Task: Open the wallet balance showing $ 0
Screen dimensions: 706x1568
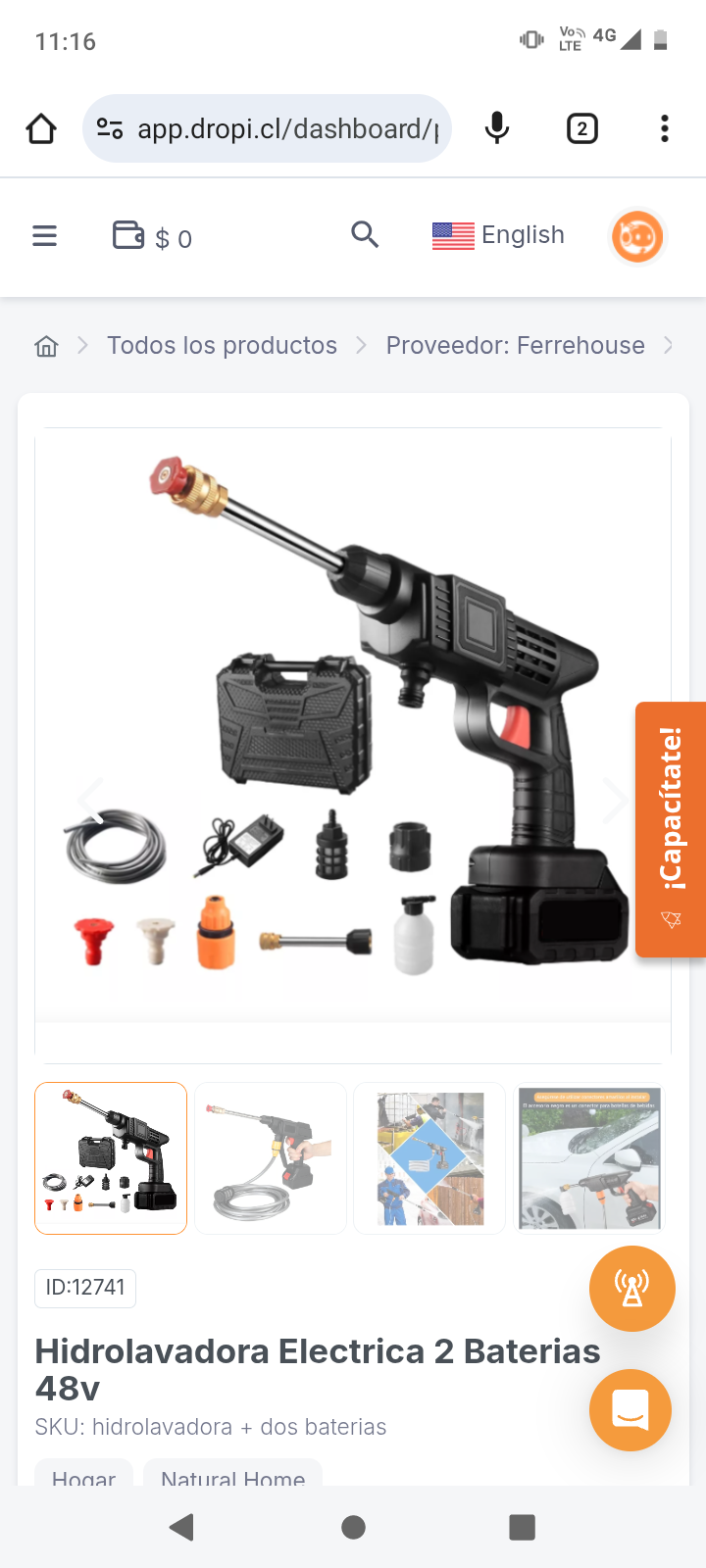Action: pyautogui.click(x=152, y=237)
